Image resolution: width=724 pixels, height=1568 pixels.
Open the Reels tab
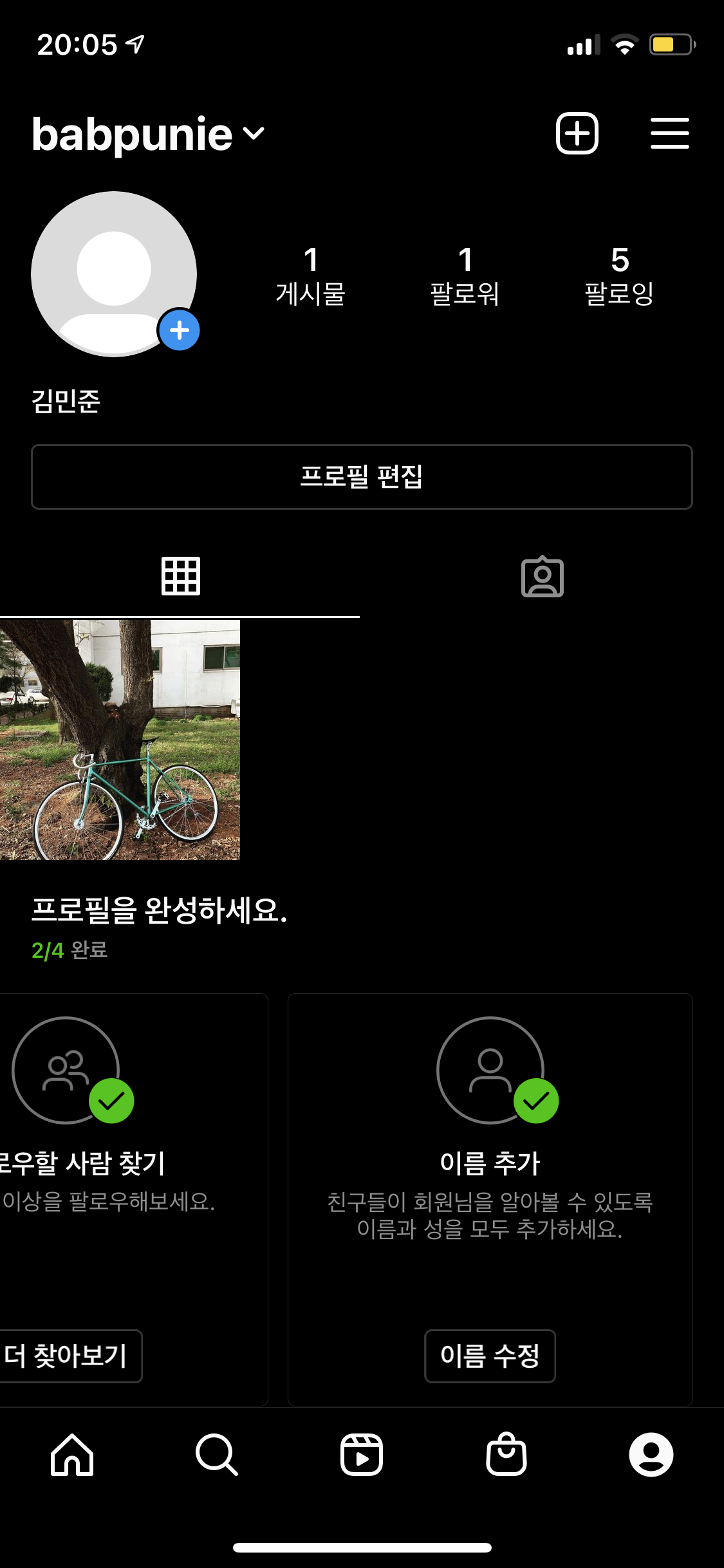[362, 1455]
